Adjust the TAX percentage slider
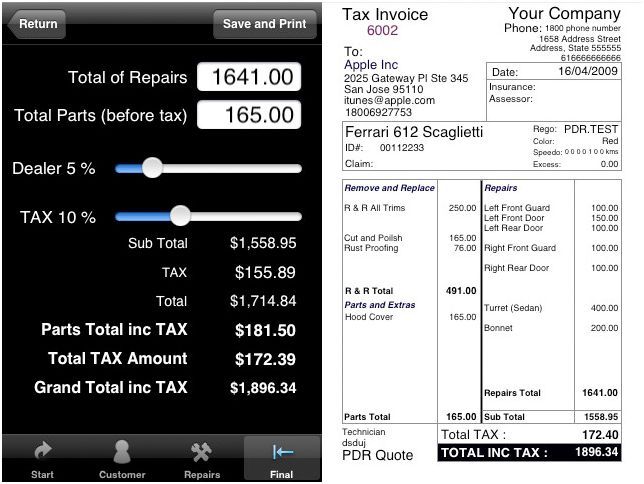This screenshot has width=644, height=484. (x=180, y=216)
